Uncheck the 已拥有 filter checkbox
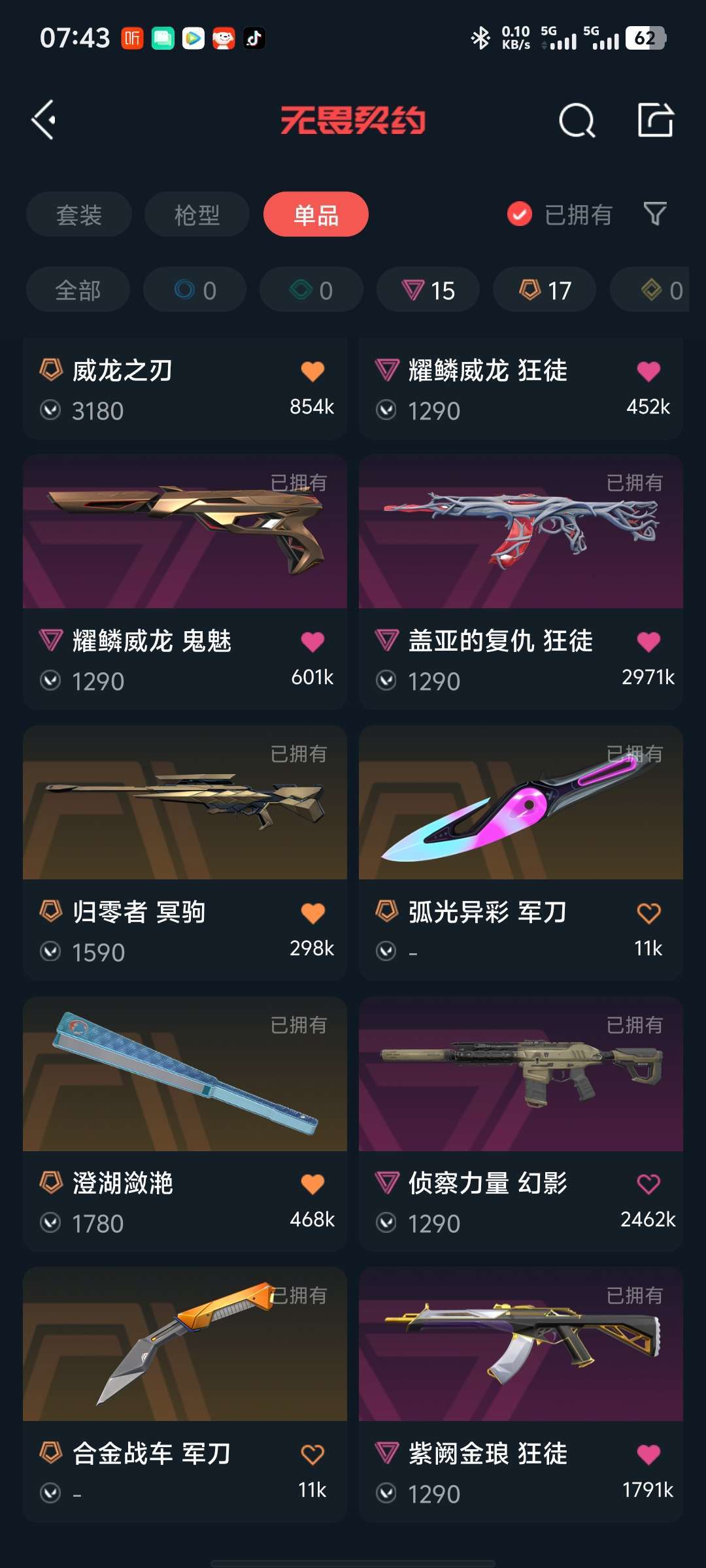 click(x=520, y=214)
